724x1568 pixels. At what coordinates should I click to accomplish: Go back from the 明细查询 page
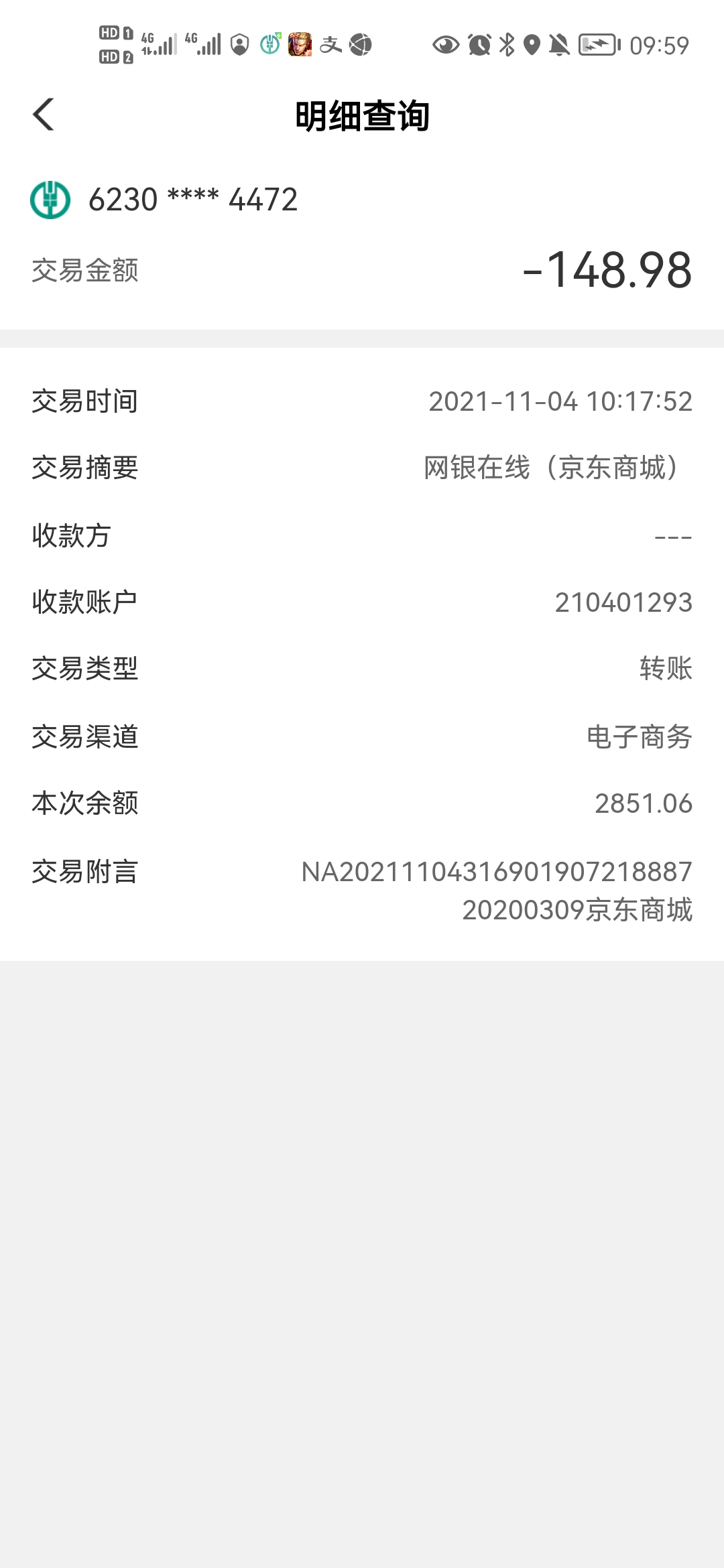[x=44, y=115]
